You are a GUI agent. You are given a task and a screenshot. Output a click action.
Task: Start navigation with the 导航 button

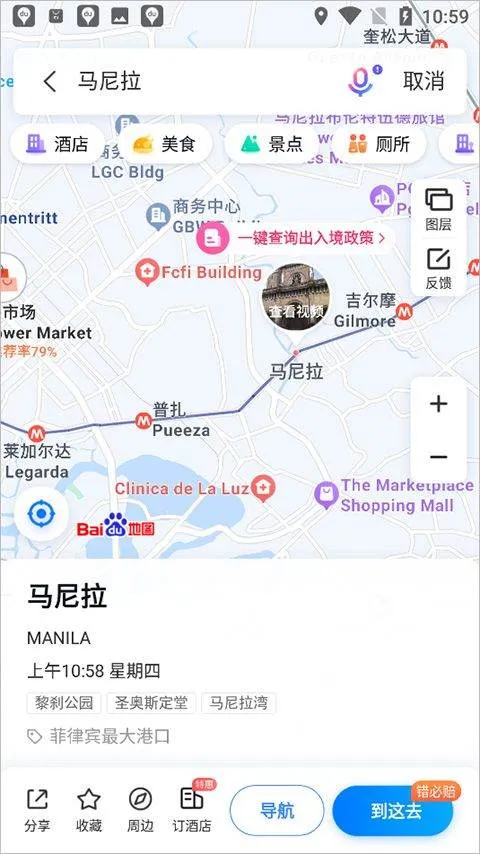tap(277, 810)
